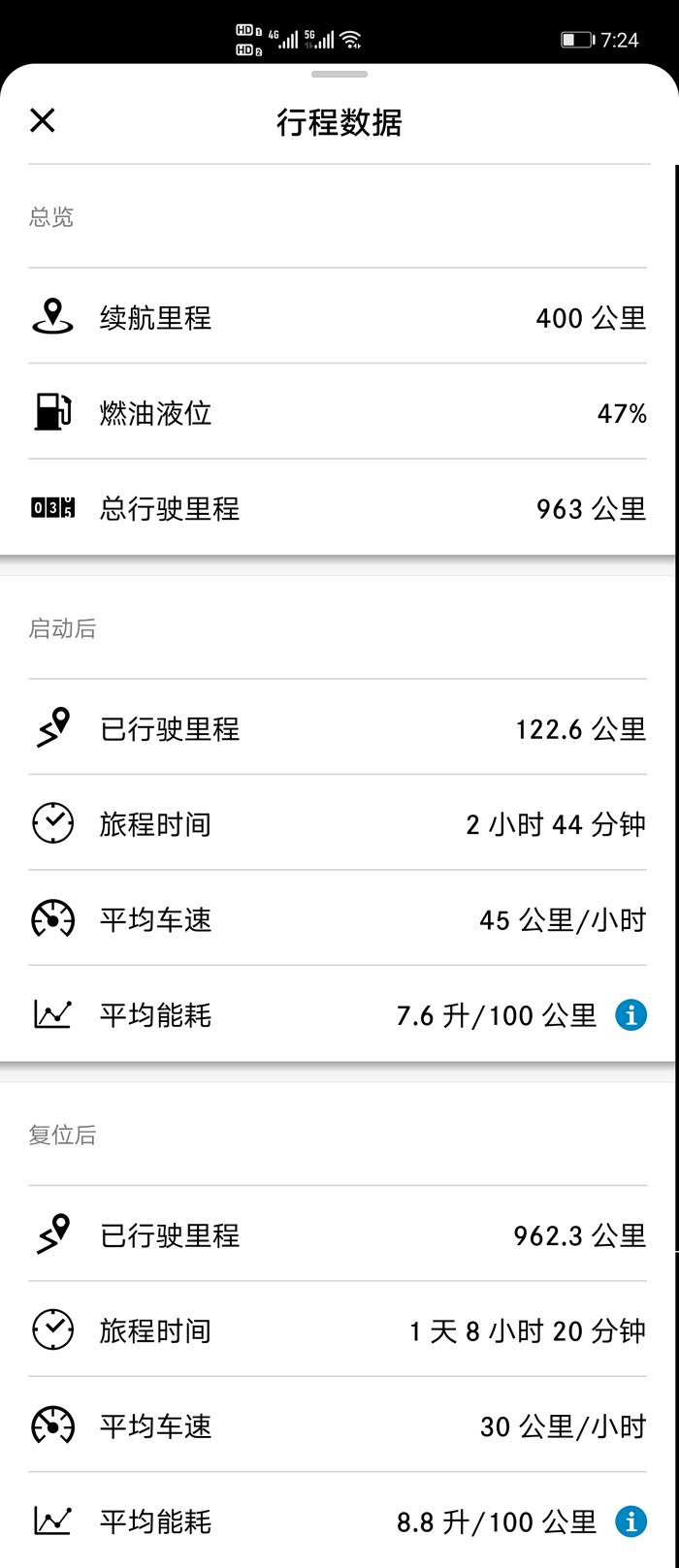Open info icon for 7.6 升/100 公里 consumption
This screenshot has width=679, height=1568.
[x=630, y=1015]
